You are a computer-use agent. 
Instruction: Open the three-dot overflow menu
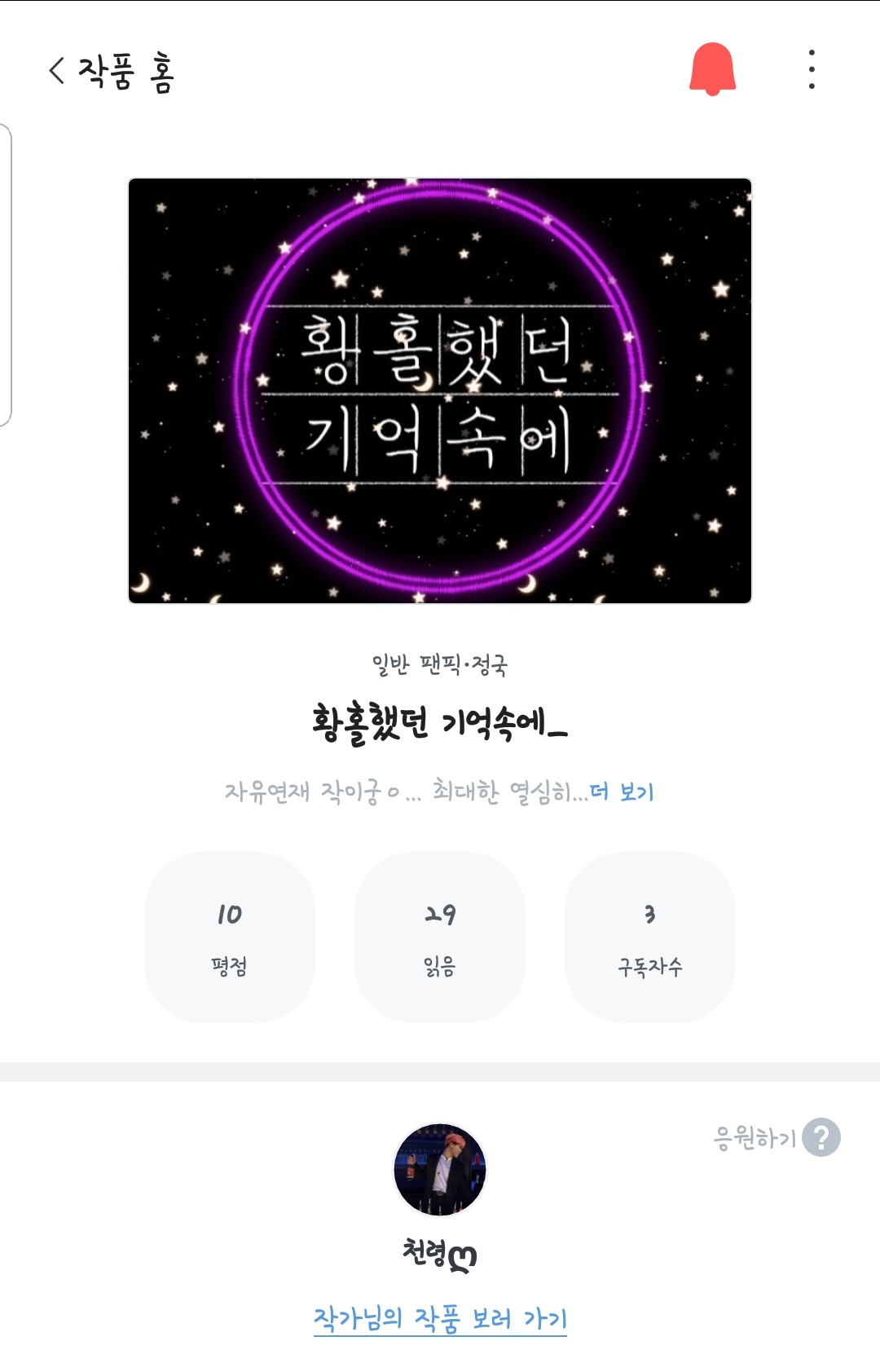[x=811, y=69]
